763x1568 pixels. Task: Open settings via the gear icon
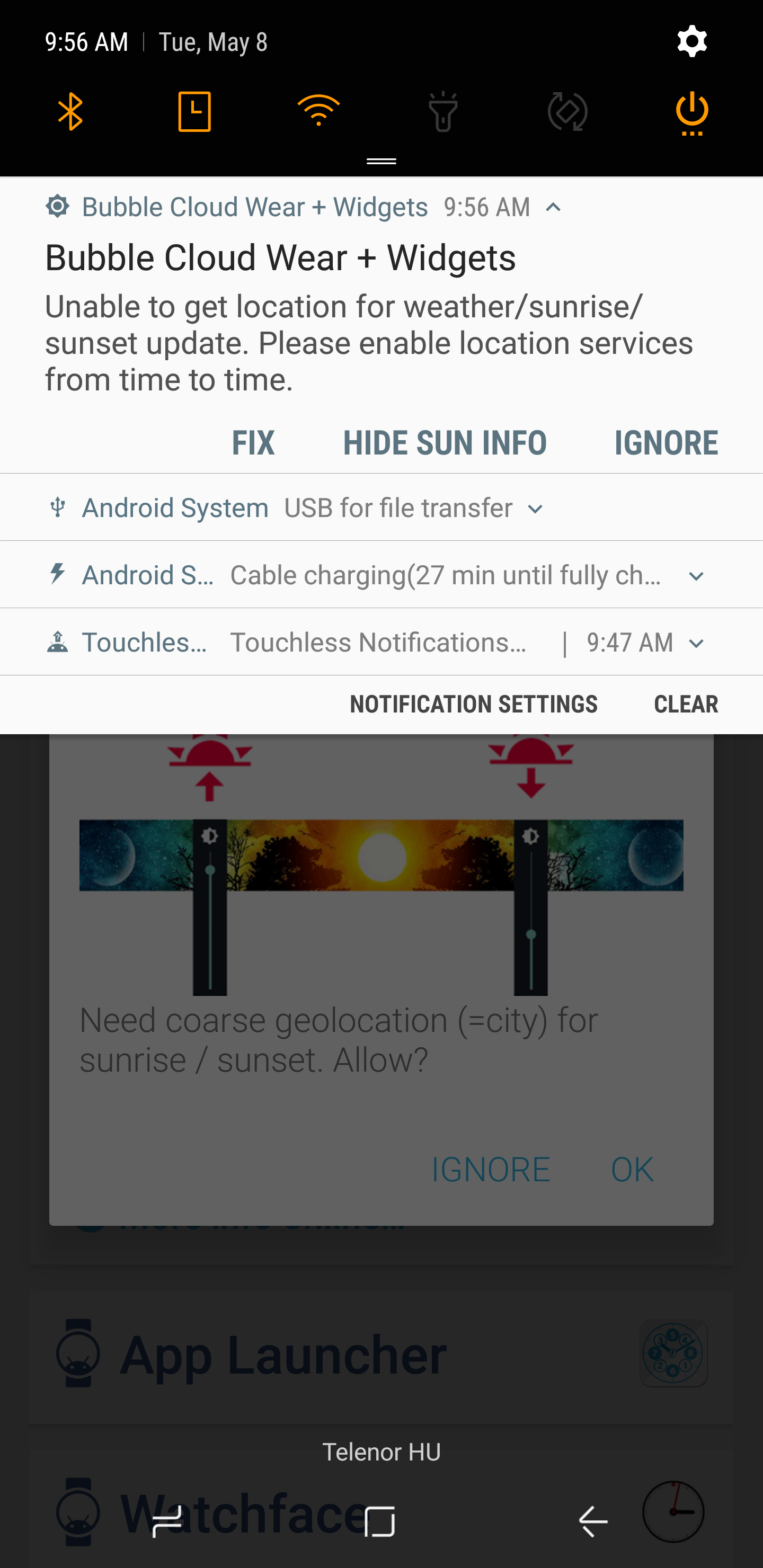click(692, 42)
